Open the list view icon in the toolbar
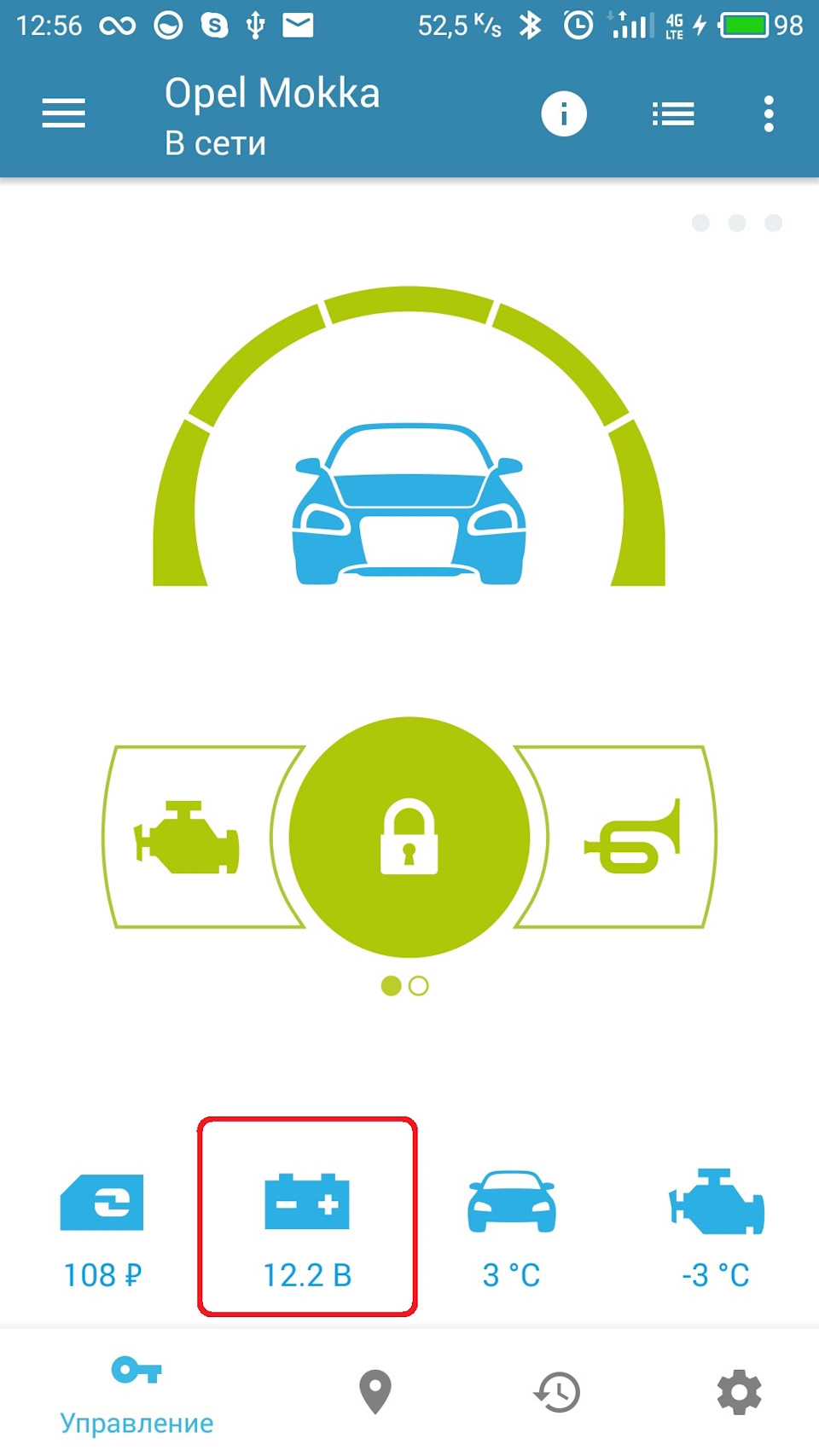Image resolution: width=819 pixels, height=1456 pixels. click(673, 113)
